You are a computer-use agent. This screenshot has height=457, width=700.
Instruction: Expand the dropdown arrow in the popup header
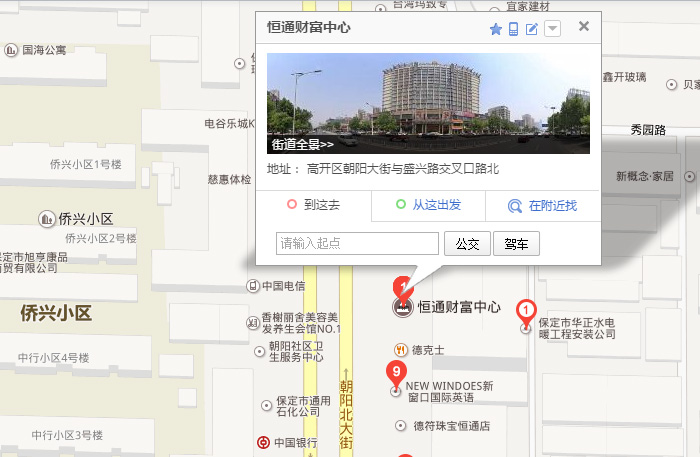[x=552, y=29]
